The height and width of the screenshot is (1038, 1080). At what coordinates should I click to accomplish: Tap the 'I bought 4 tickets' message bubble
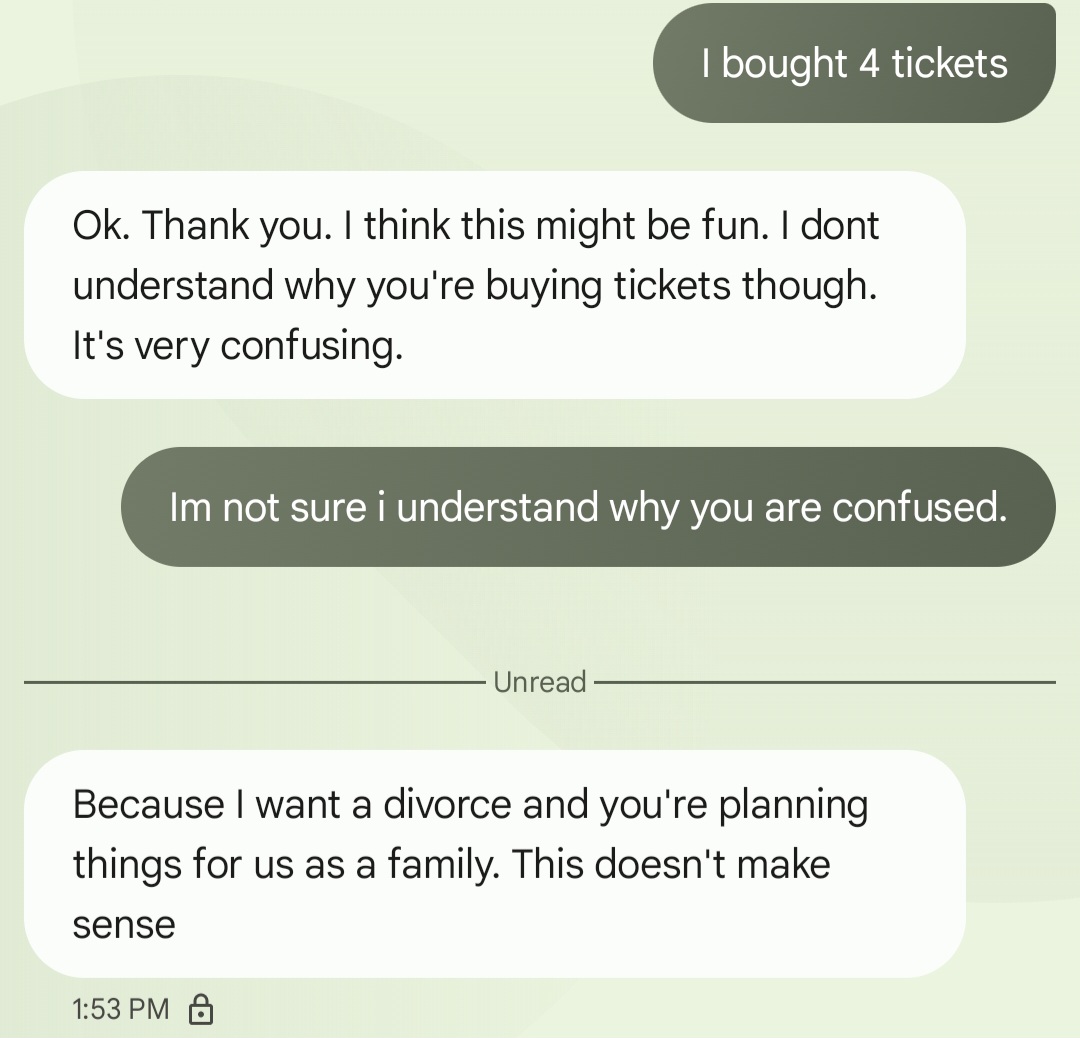tap(854, 64)
